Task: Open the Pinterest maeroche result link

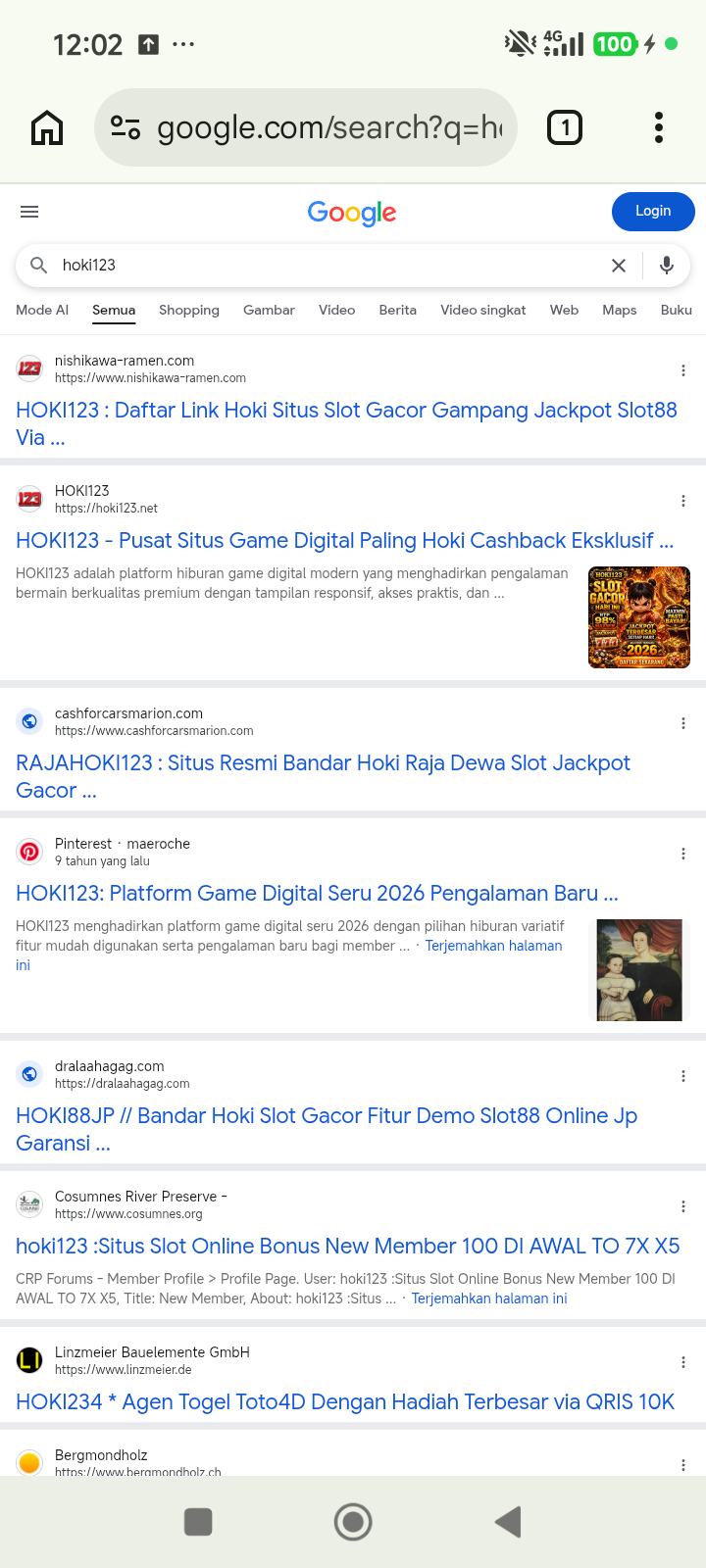Action: click(317, 893)
